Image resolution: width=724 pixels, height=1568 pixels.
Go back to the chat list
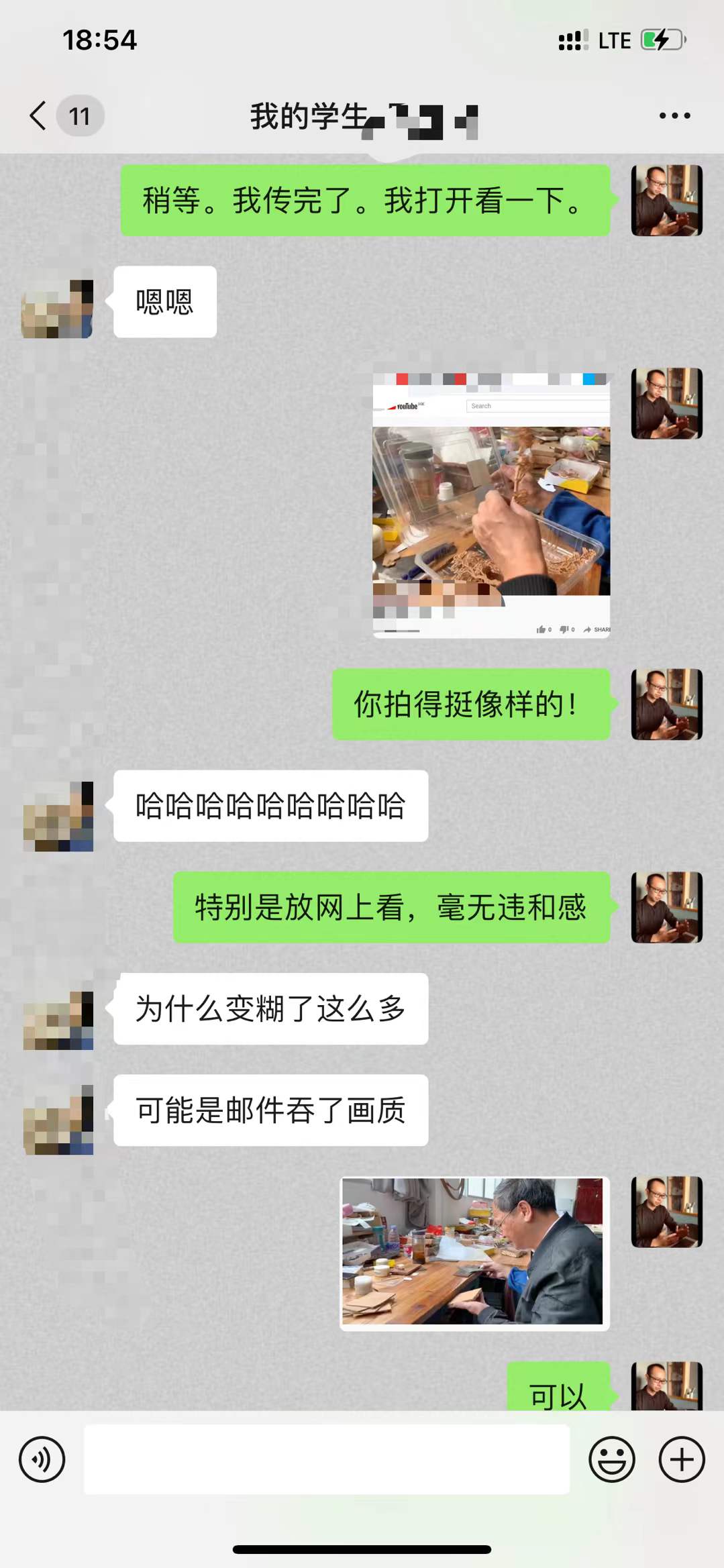point(39,116)
